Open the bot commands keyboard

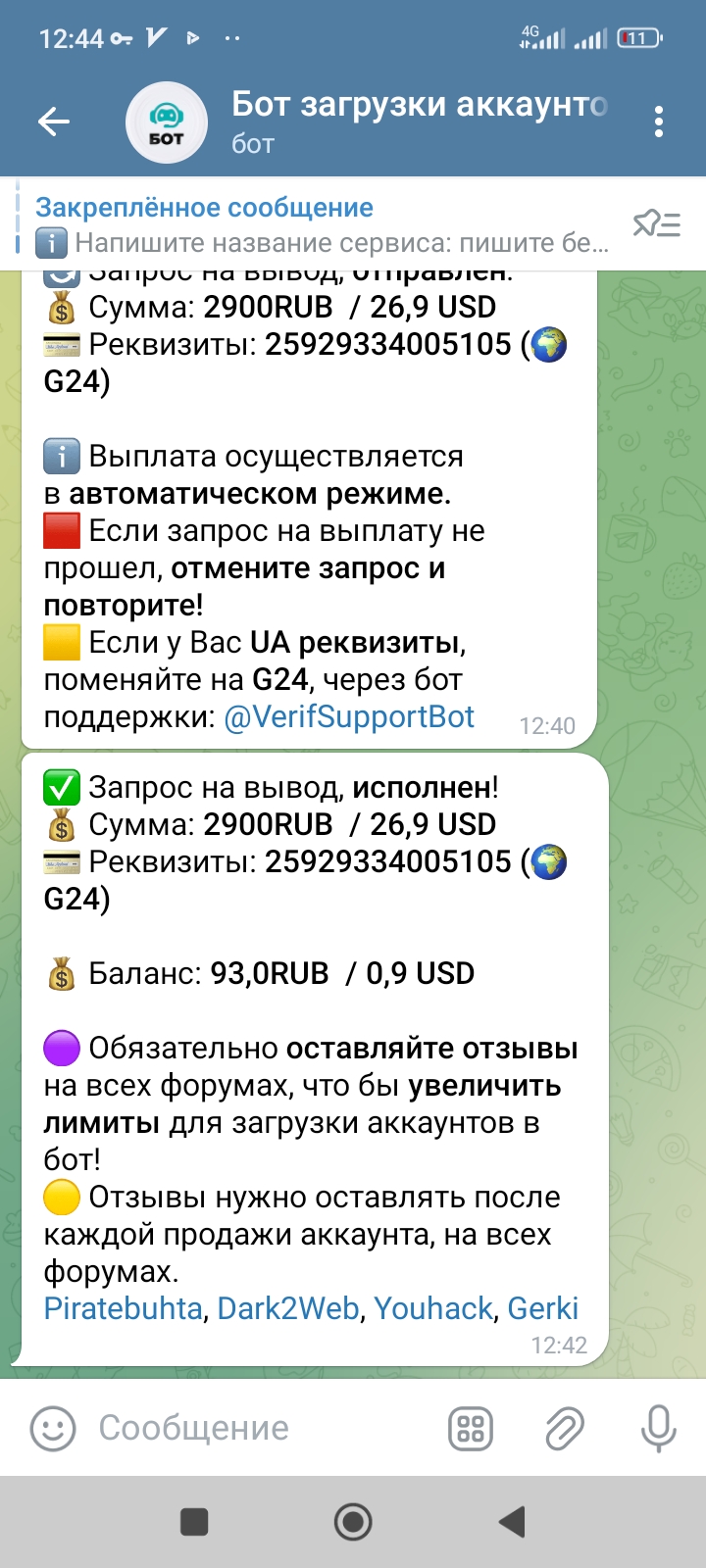click(471, 1428)
